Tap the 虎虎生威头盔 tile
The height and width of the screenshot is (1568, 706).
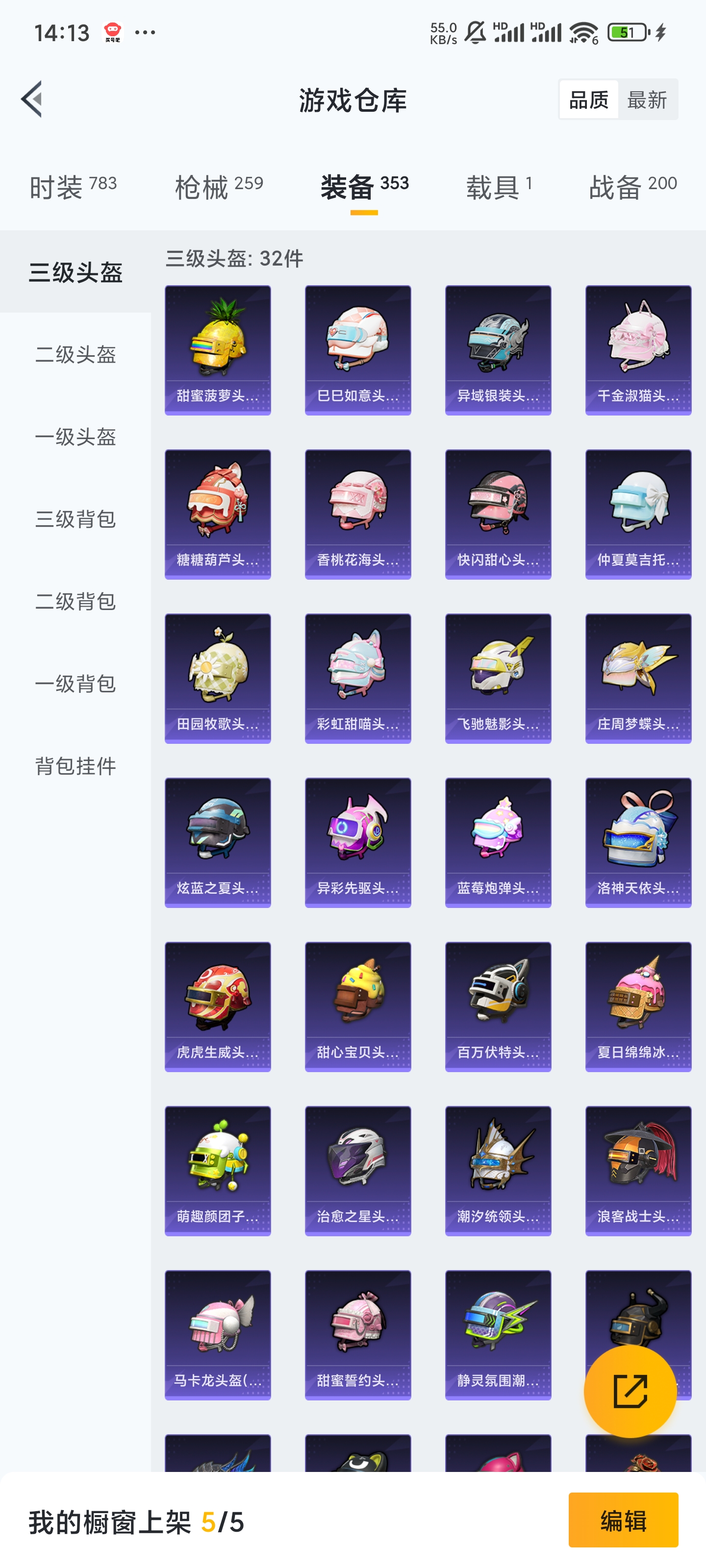[x=218, y=1006]
